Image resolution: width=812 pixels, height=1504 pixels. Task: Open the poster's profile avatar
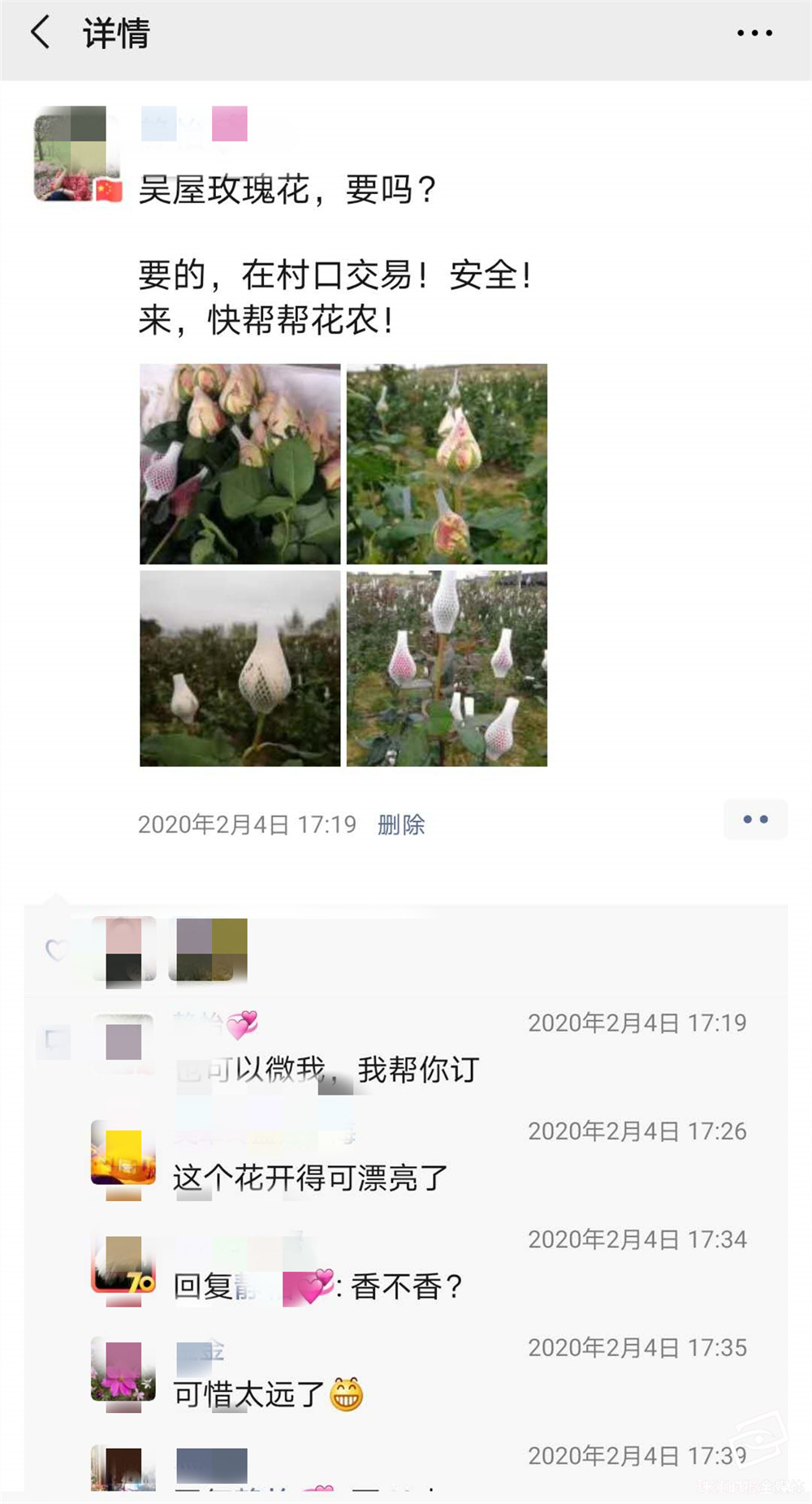tap(76, 153)
